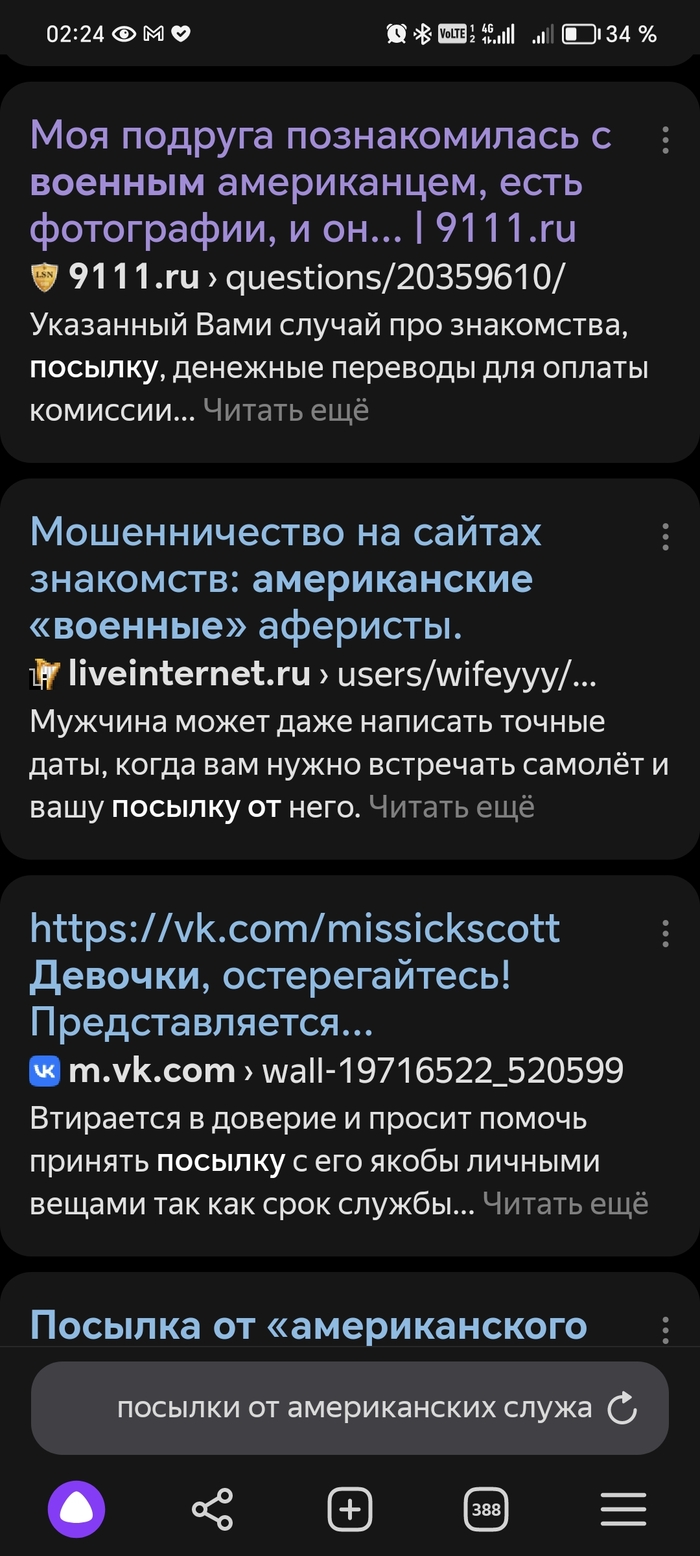Expand 'Читать ещё' on the liveinternet.ru snippet

click(451, 807)
